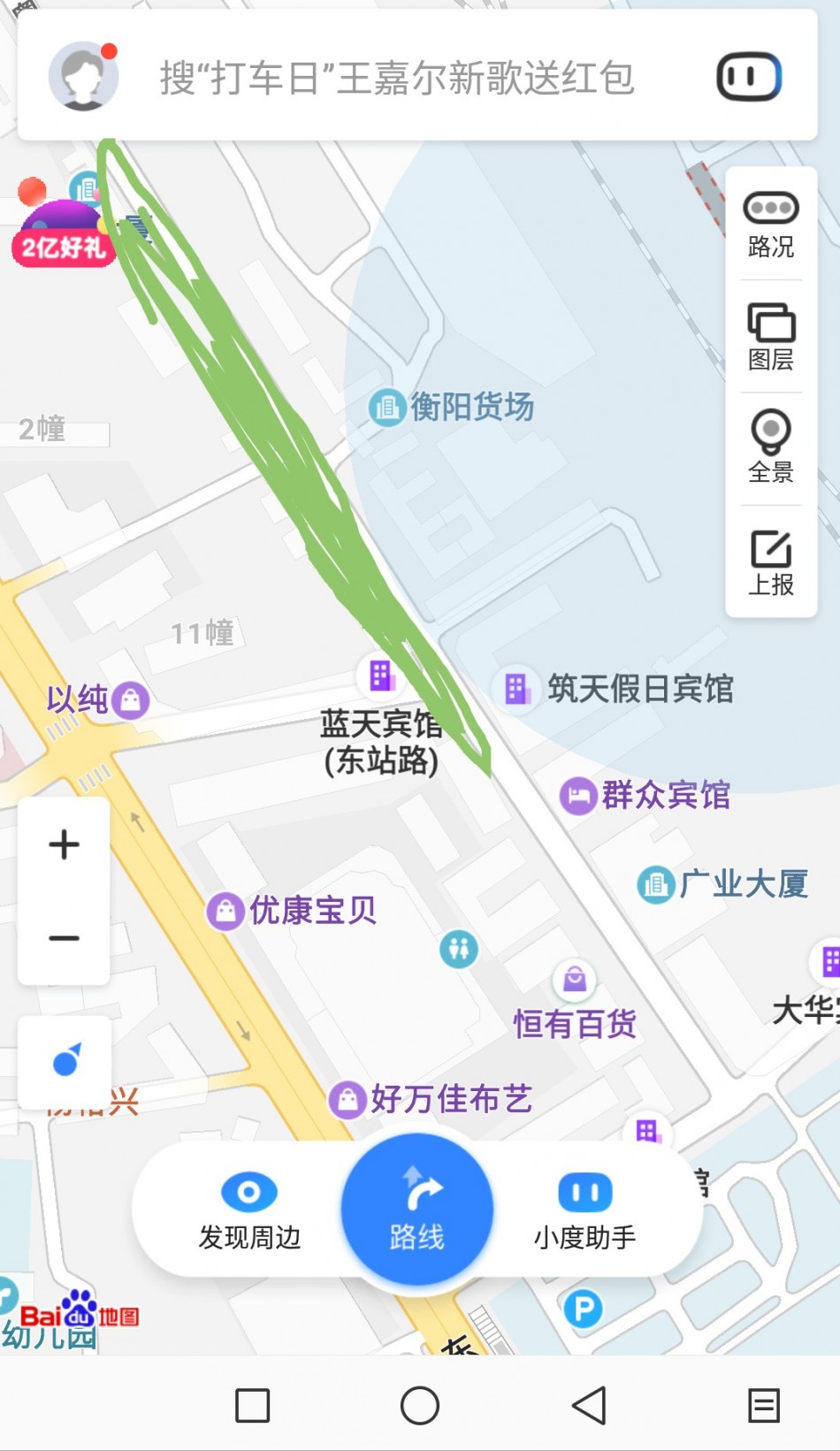Open the profile avatar in search bar

(x=83, y=77)
